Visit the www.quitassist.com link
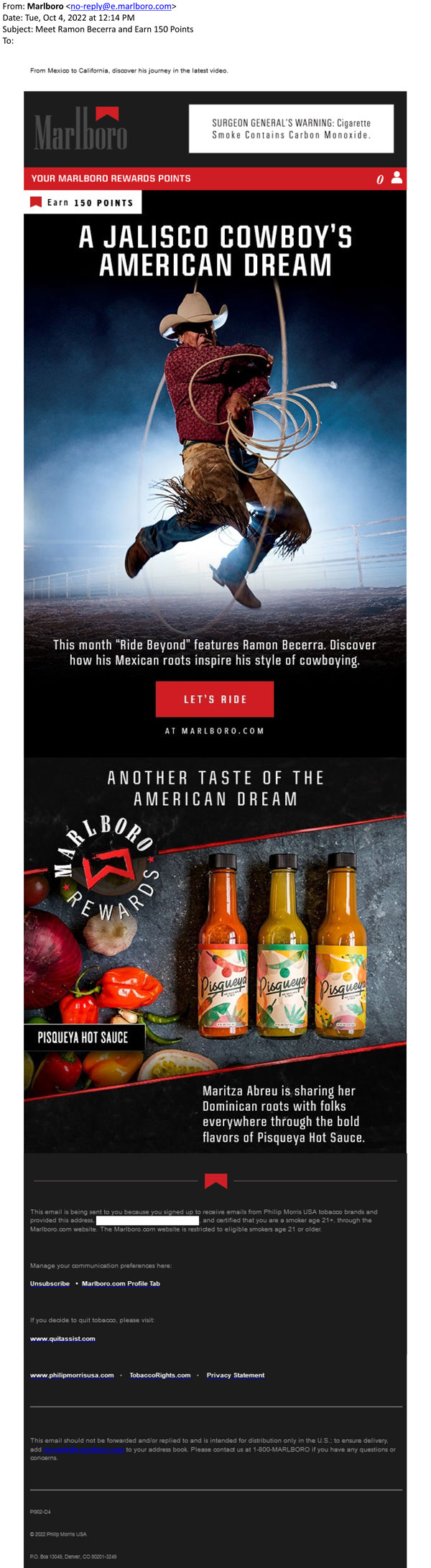 pyautogui.click(x=62, y=1338)
